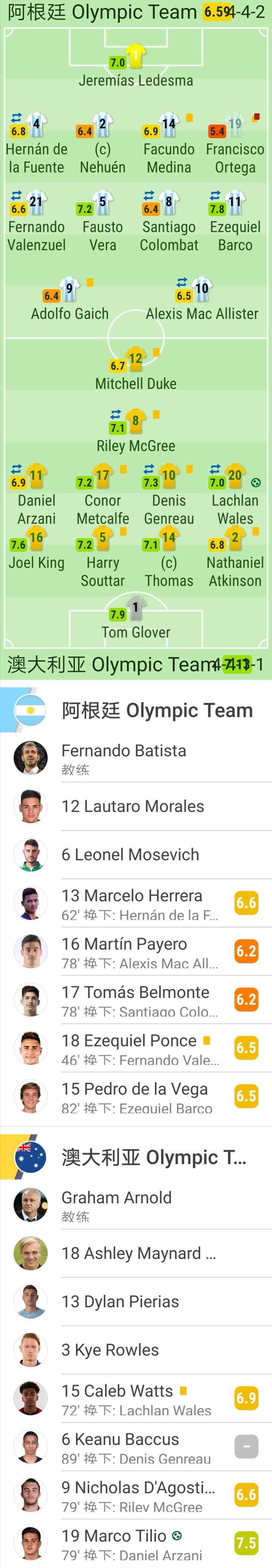This screenshot has height=1568, width=272.
Task: Open the 13 Marcelo Herrera row
Action: coord(136,903)
